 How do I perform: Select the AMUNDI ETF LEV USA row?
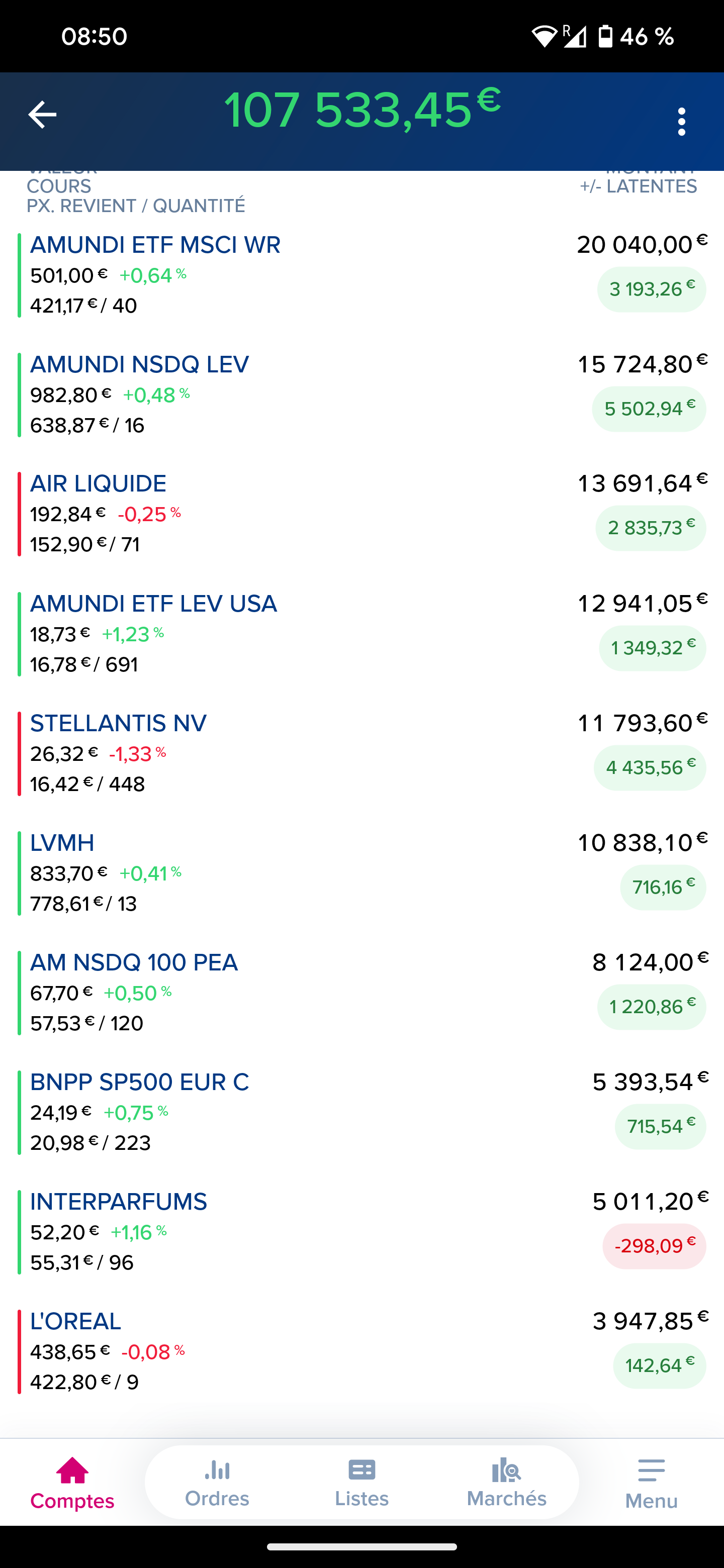pyautogui.click(x=361, y=634)
